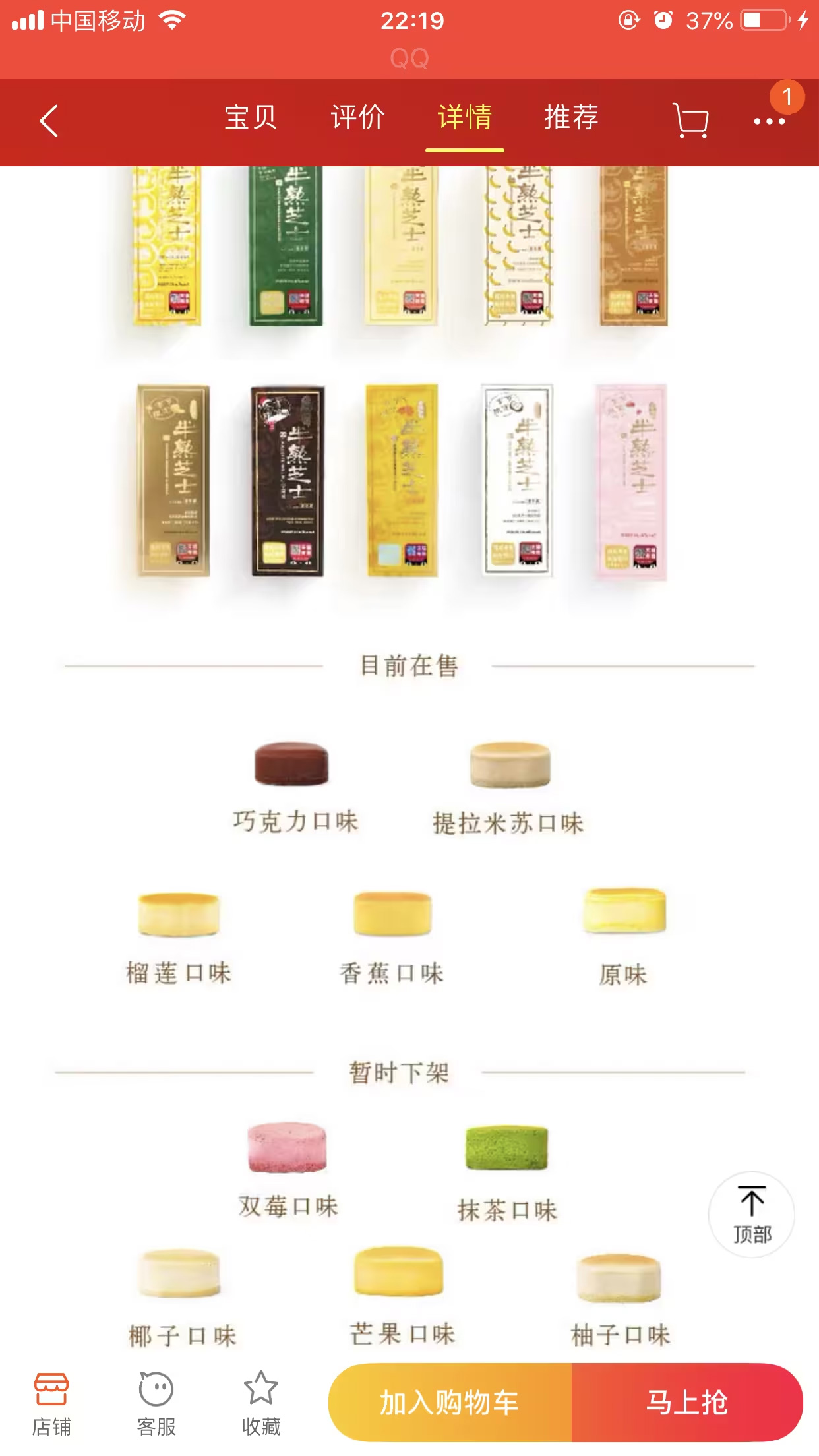This screenshot has width=819, height=1456.
Task: Jump back to top with 顶部
Action: (x=751, y=1215)
